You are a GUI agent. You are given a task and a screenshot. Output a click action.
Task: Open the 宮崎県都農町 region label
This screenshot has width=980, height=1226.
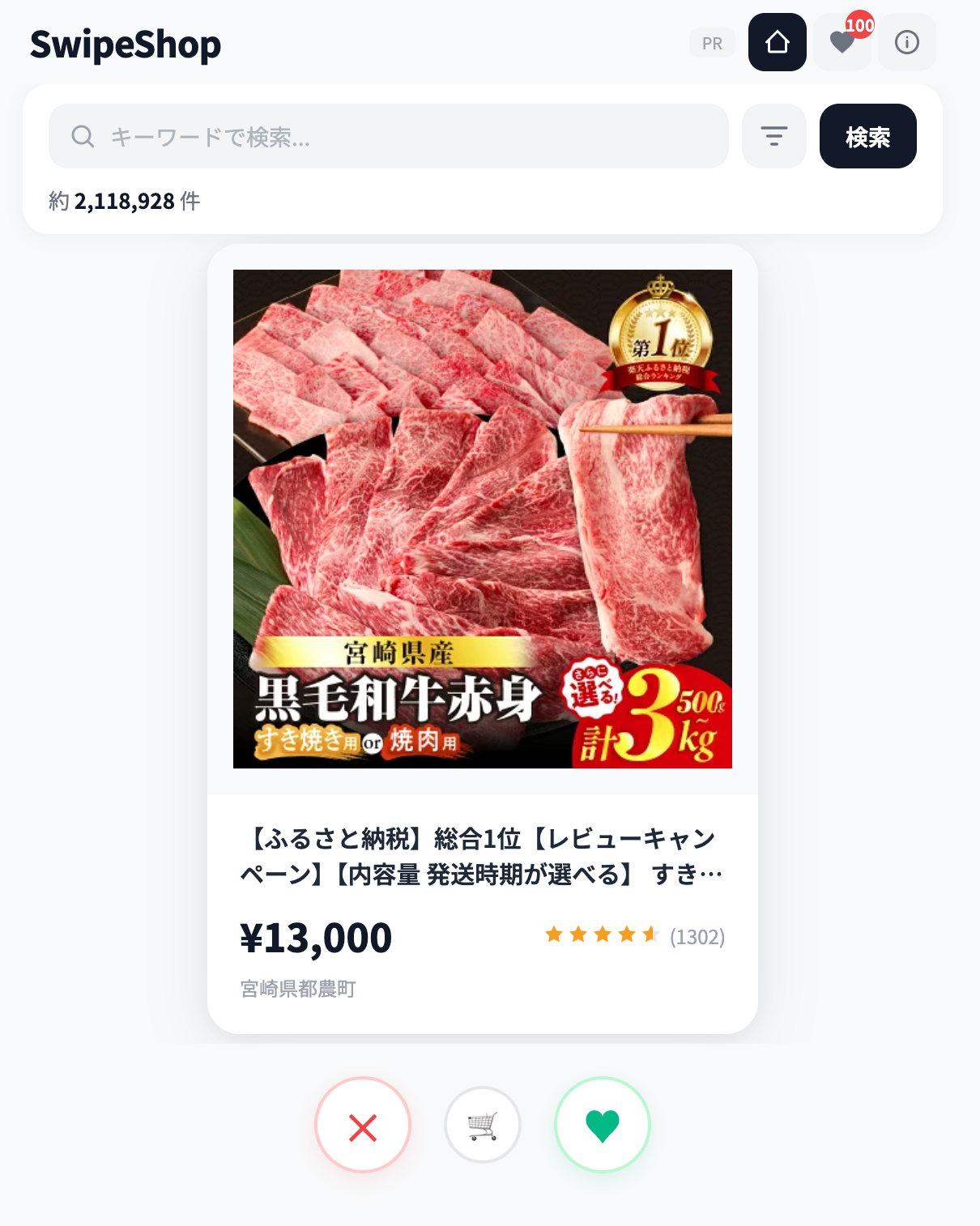[299, 988]
